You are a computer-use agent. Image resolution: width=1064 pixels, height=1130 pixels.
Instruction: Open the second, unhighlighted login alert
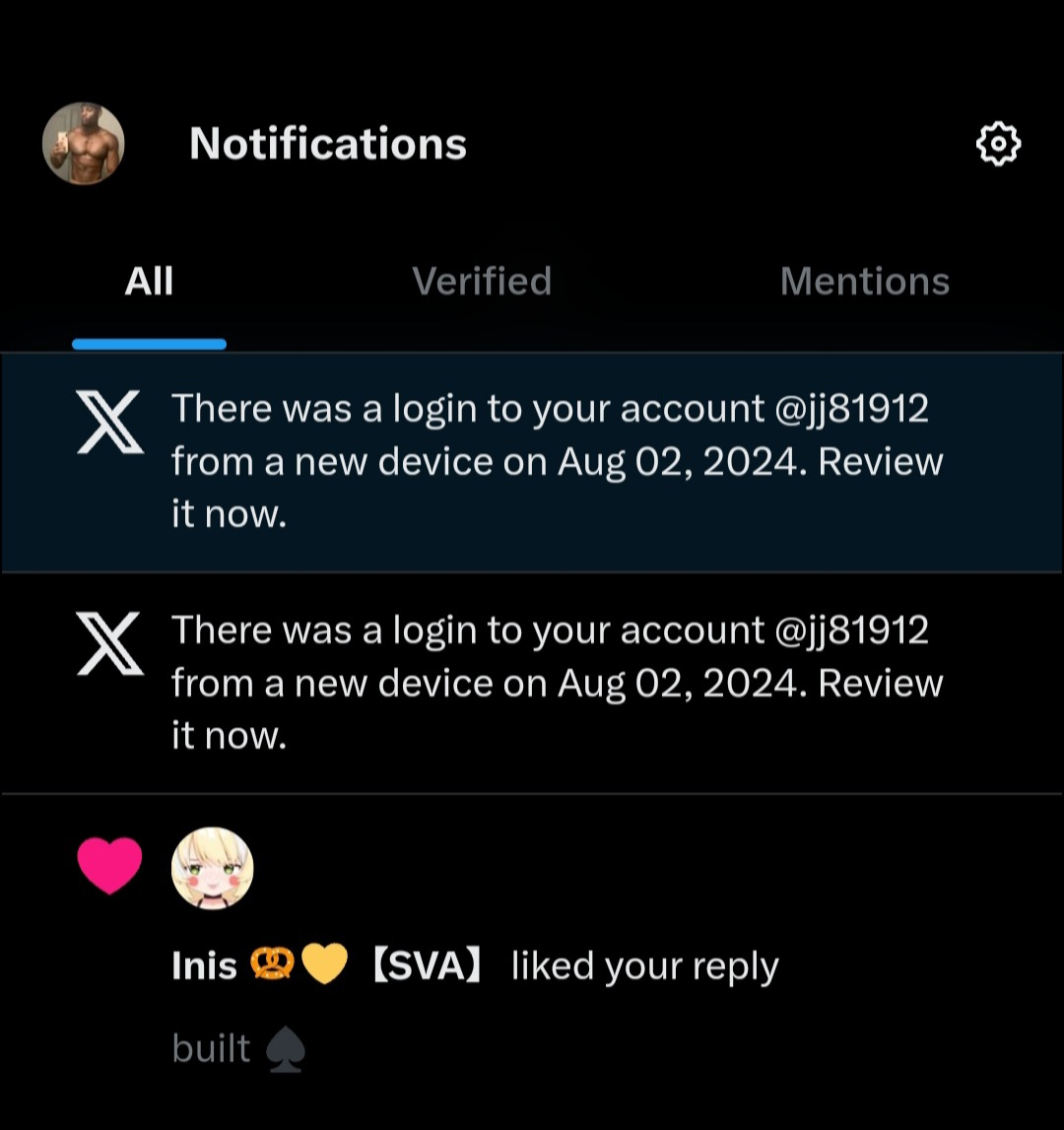[557, 683]
